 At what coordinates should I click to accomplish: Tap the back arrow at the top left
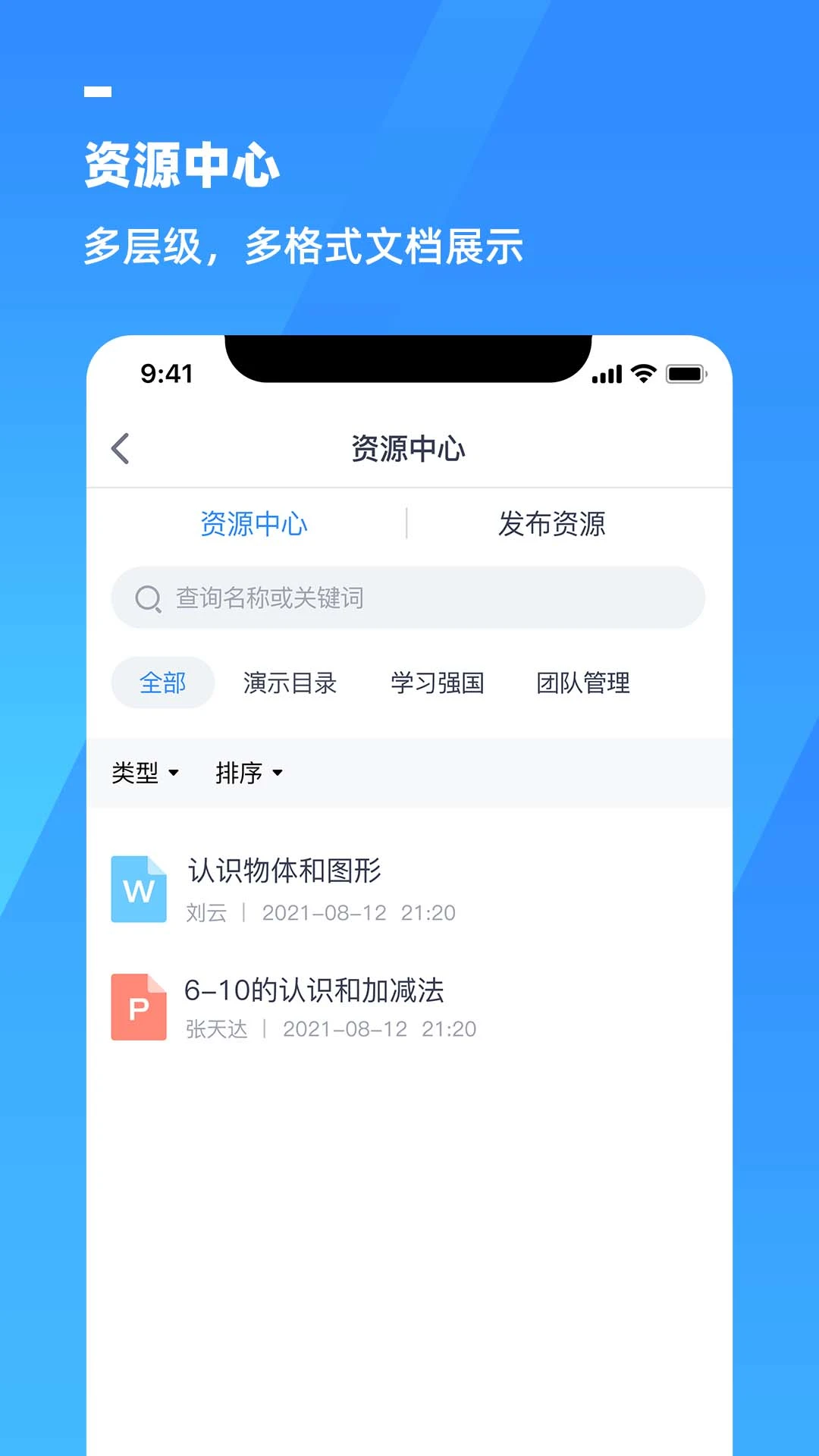point(121,448)
